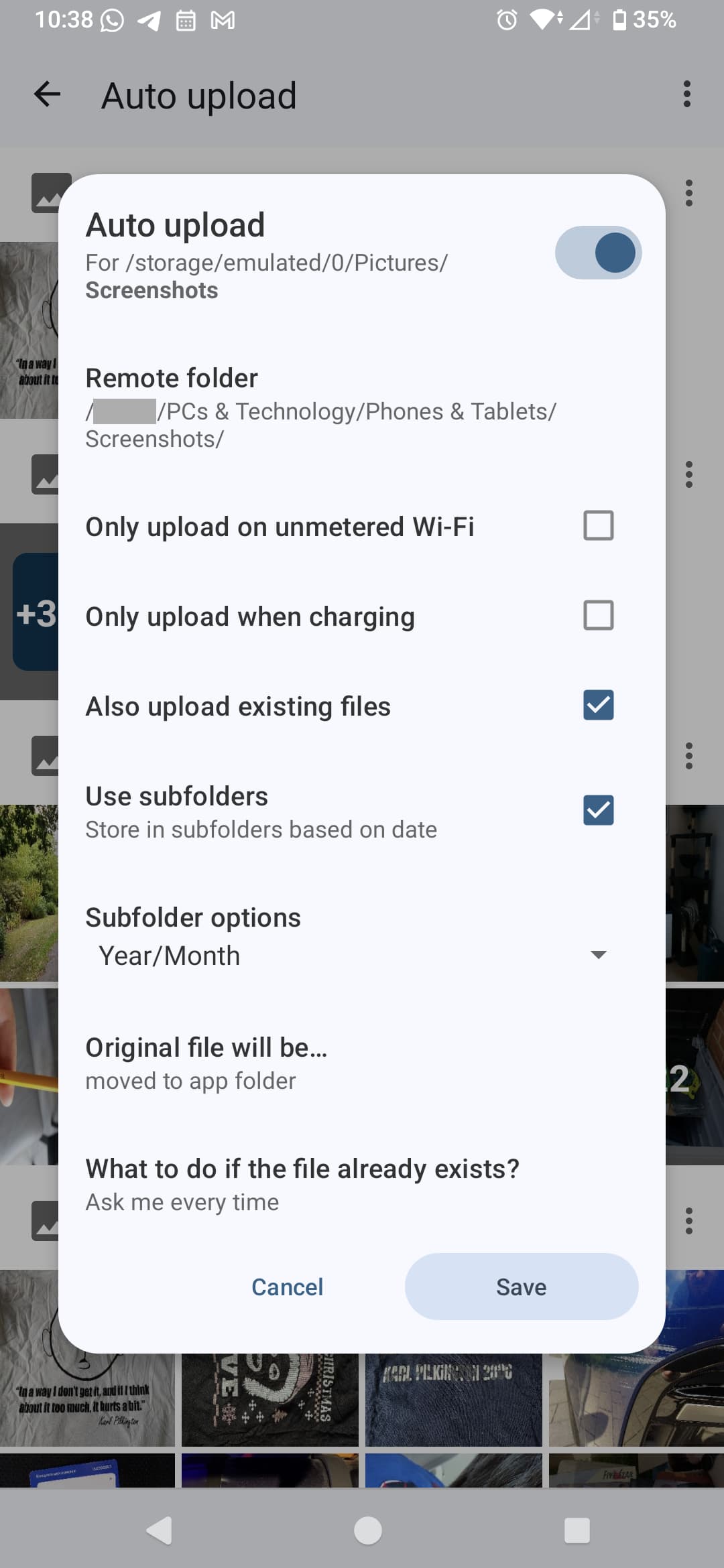Cancel the auto upload dialog
Viewport: 724px width, 1568px height.
(287, 1287)
